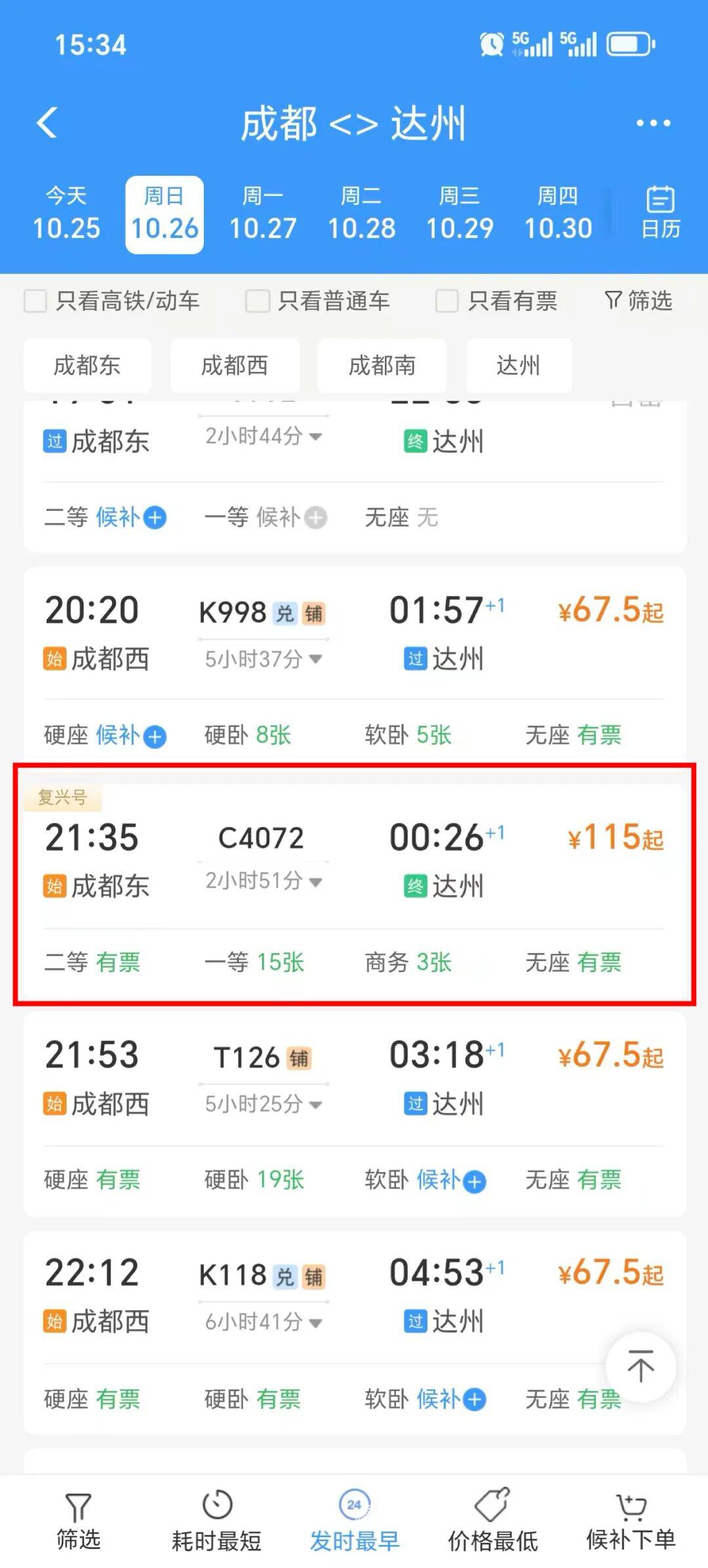Switch to Thursday 10.30 date tab
The image size is (708, 1568).
coord(558,215)
